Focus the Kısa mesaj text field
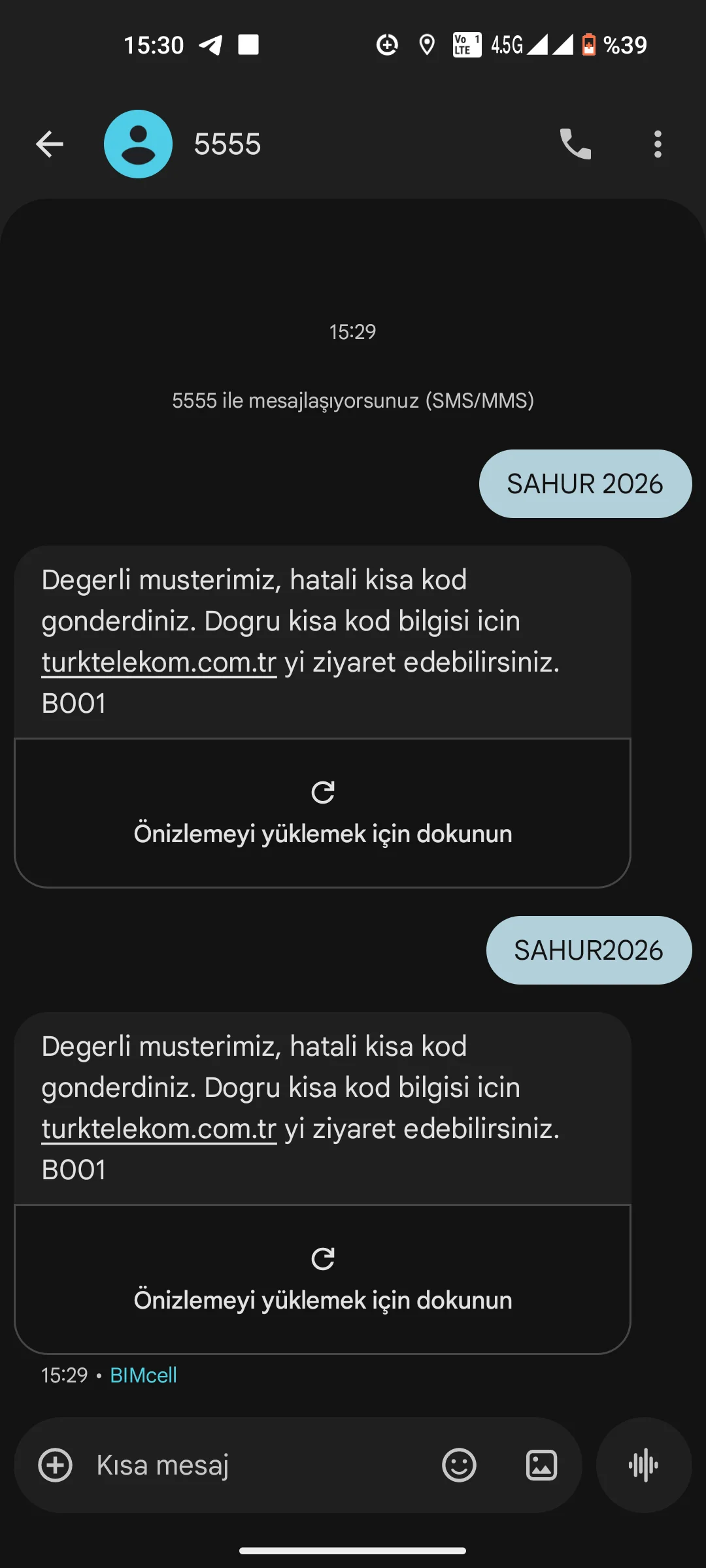Screen dimensions: 706x1568 tap(255, 1465)
